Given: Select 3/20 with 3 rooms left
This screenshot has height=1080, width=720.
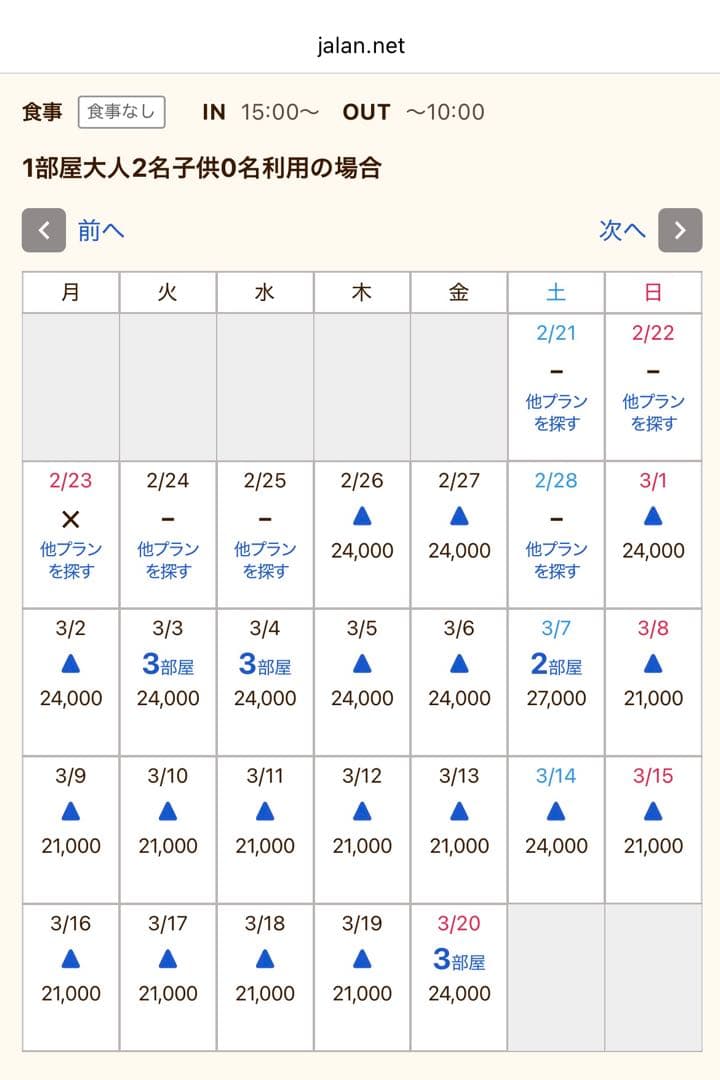Looking at the screenshot, I should pos(459,960).
